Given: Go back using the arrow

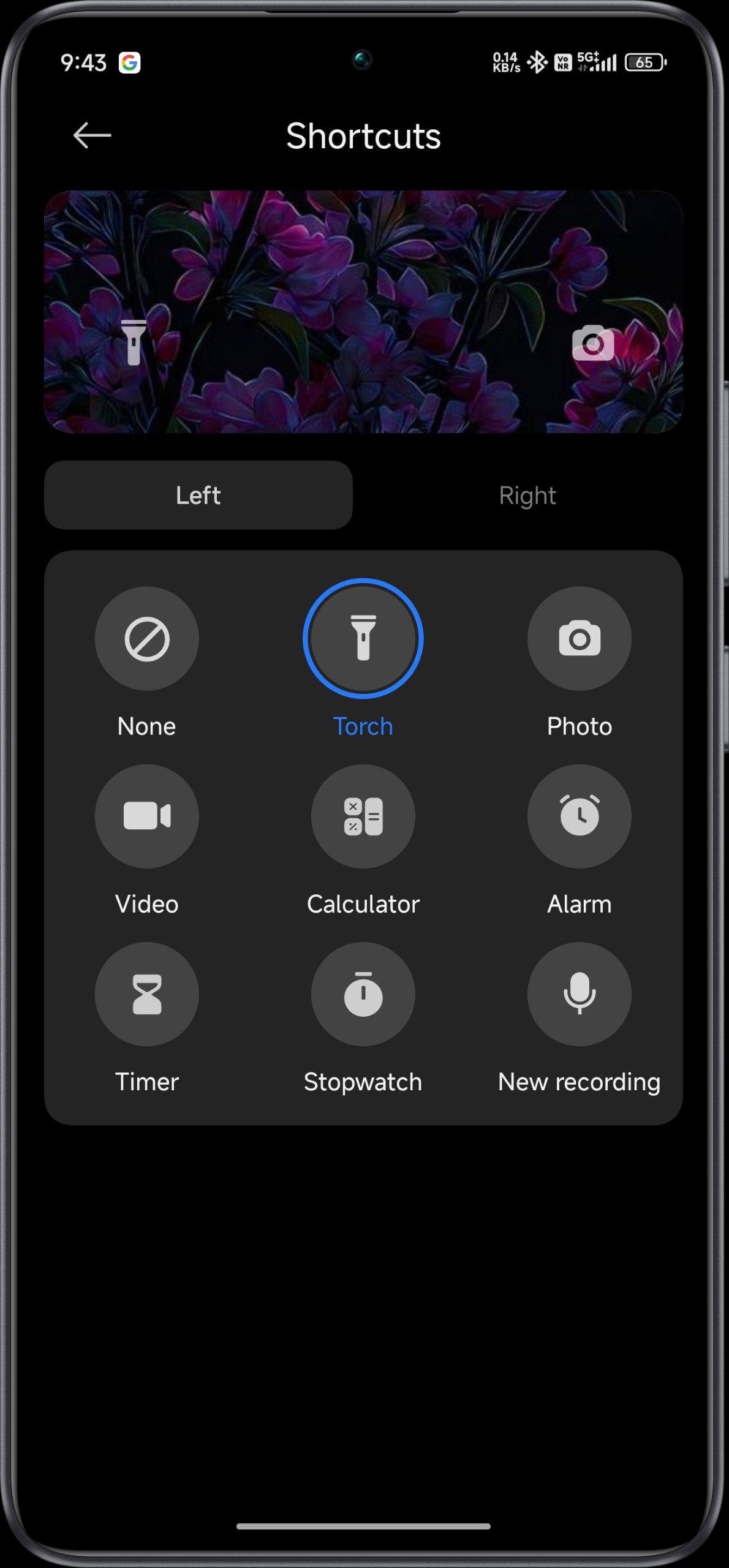Looking at the screenshot, I should pos(92,135).
